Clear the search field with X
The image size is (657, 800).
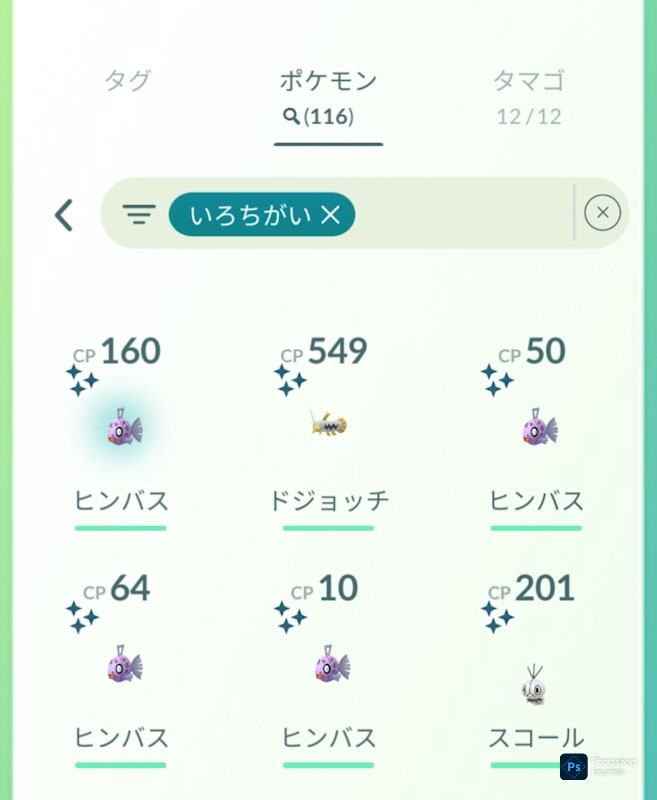tap(602, 213)
